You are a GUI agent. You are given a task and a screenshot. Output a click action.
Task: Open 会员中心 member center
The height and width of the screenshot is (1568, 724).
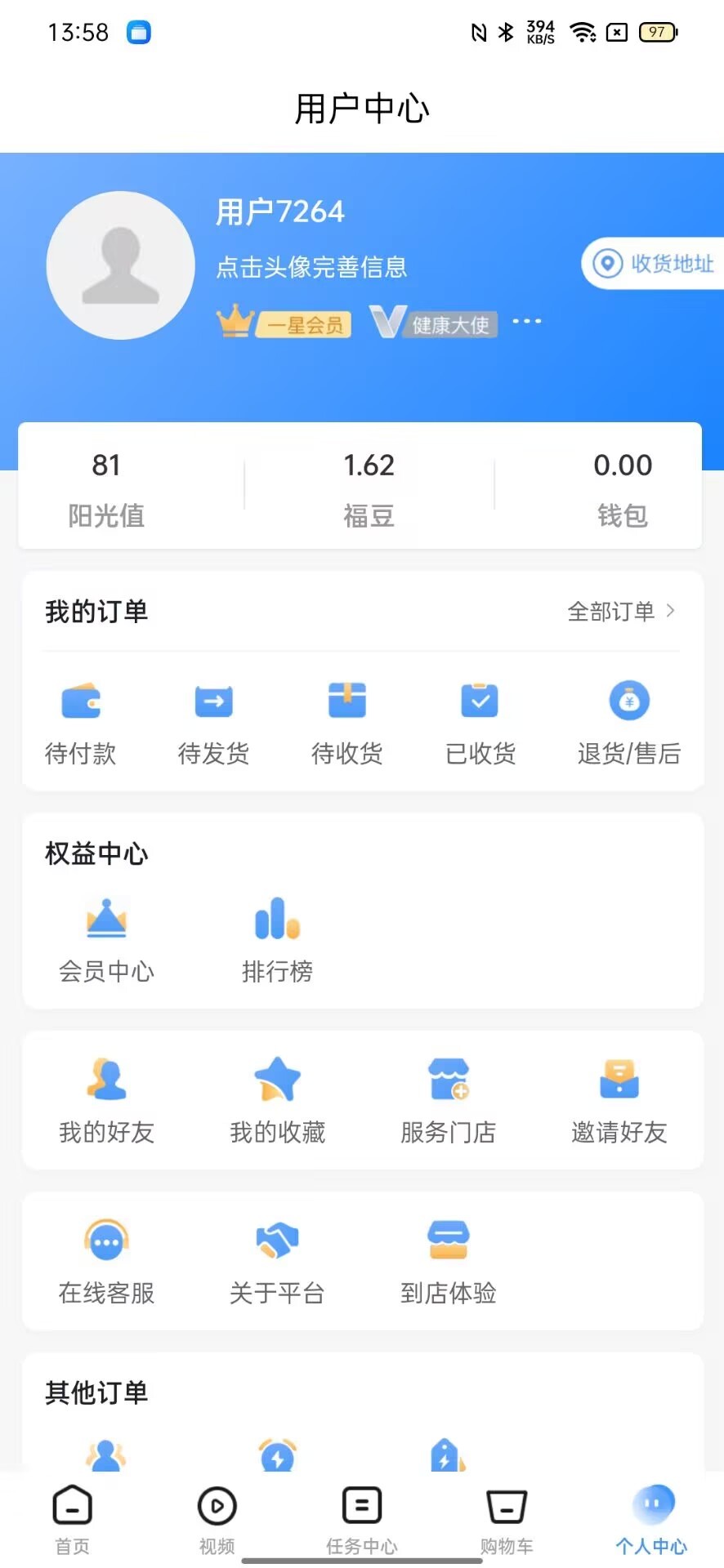tap(106, 939)
